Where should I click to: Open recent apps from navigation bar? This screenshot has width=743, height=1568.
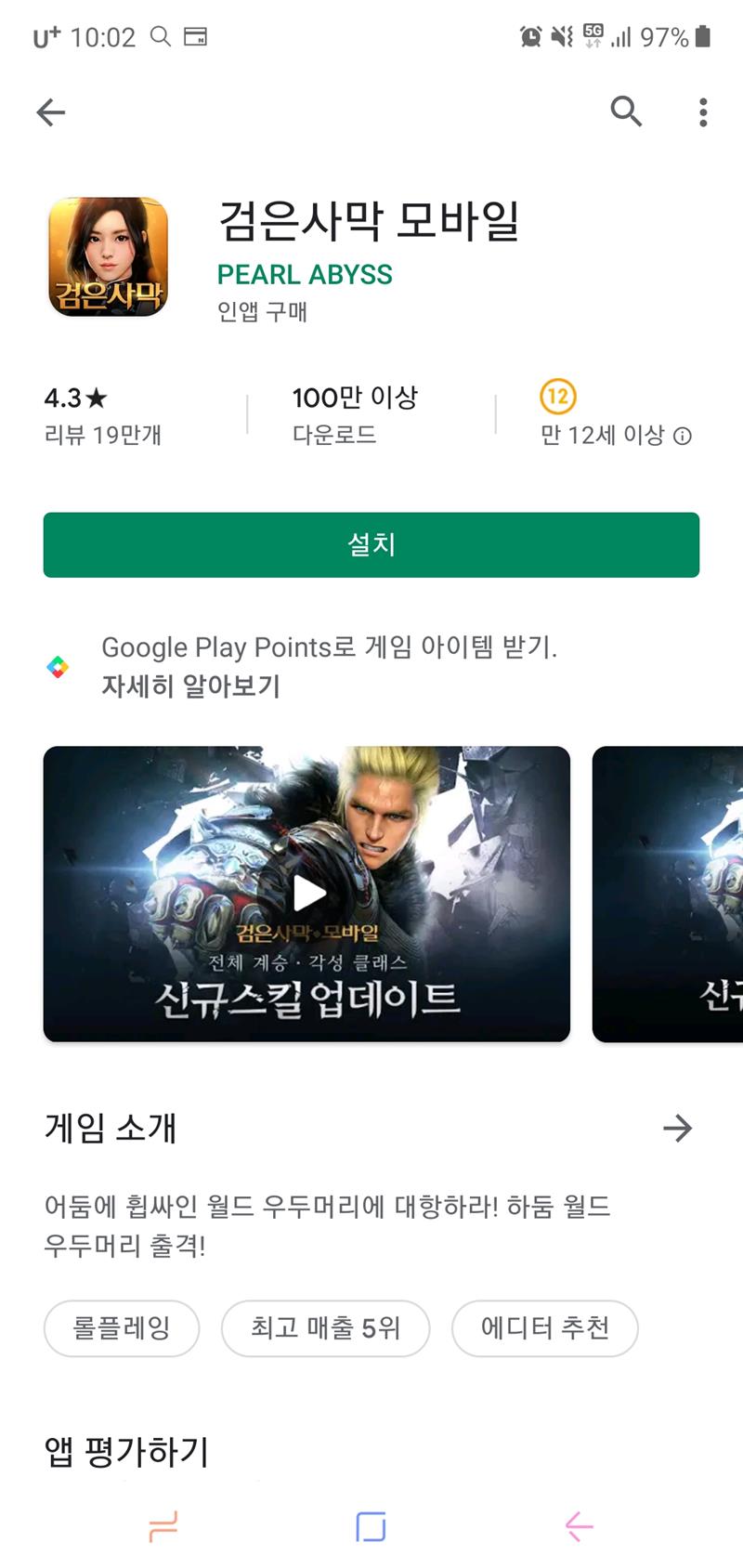[163, 1526]
